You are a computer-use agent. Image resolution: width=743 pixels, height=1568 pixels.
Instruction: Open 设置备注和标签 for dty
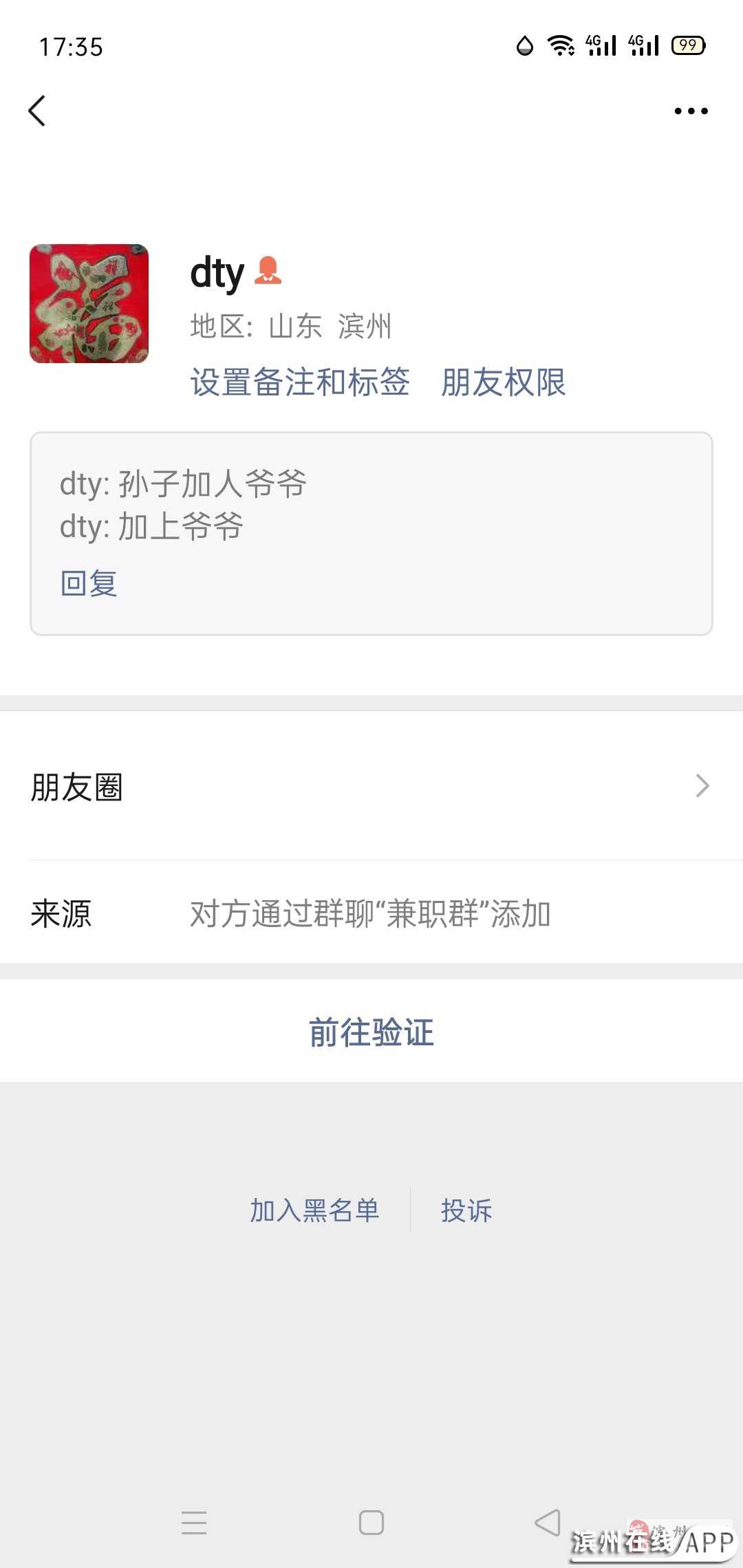pyautogui.click(x=300, y=382)
